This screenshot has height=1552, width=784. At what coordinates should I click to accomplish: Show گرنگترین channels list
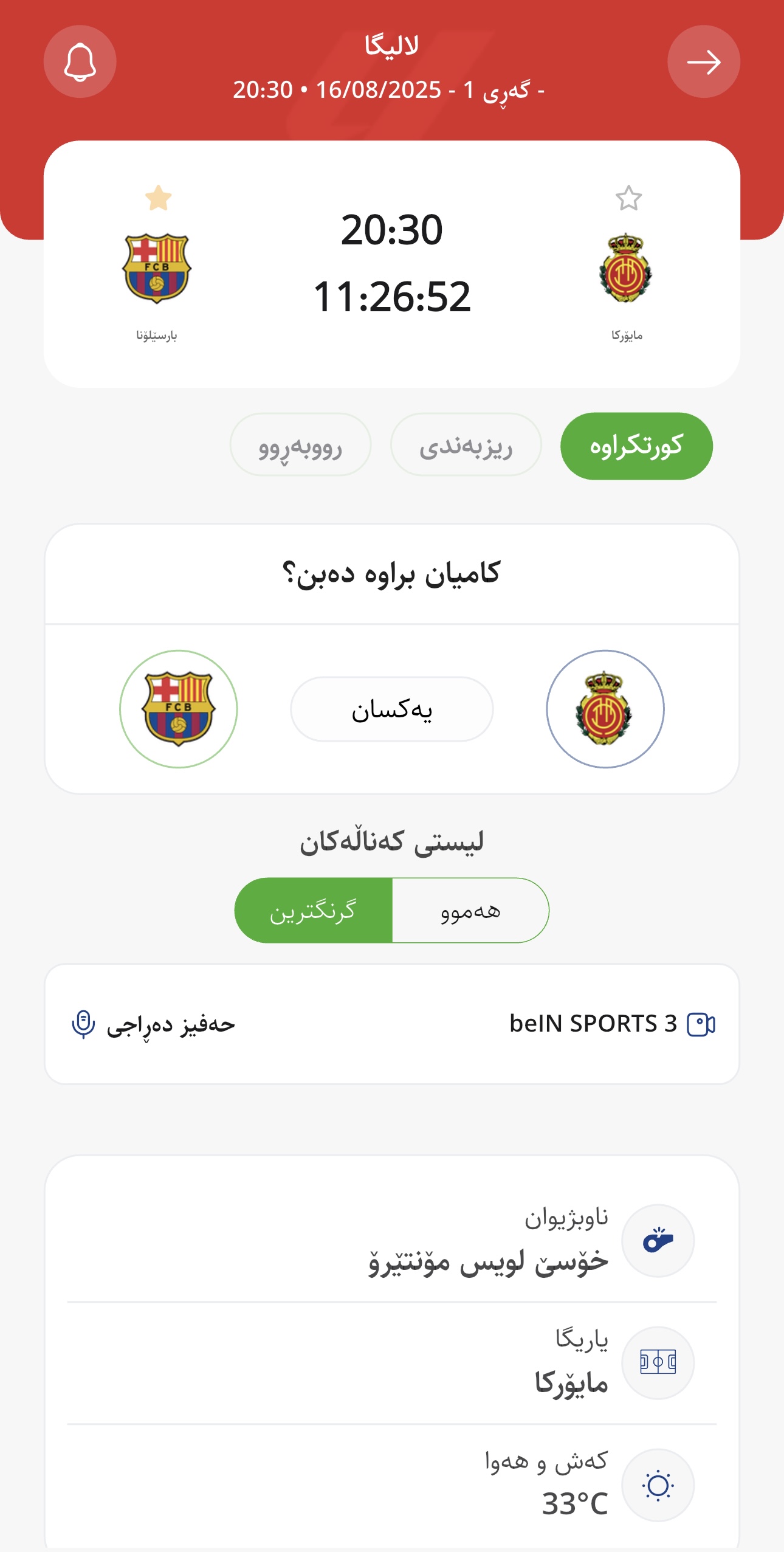313,910
